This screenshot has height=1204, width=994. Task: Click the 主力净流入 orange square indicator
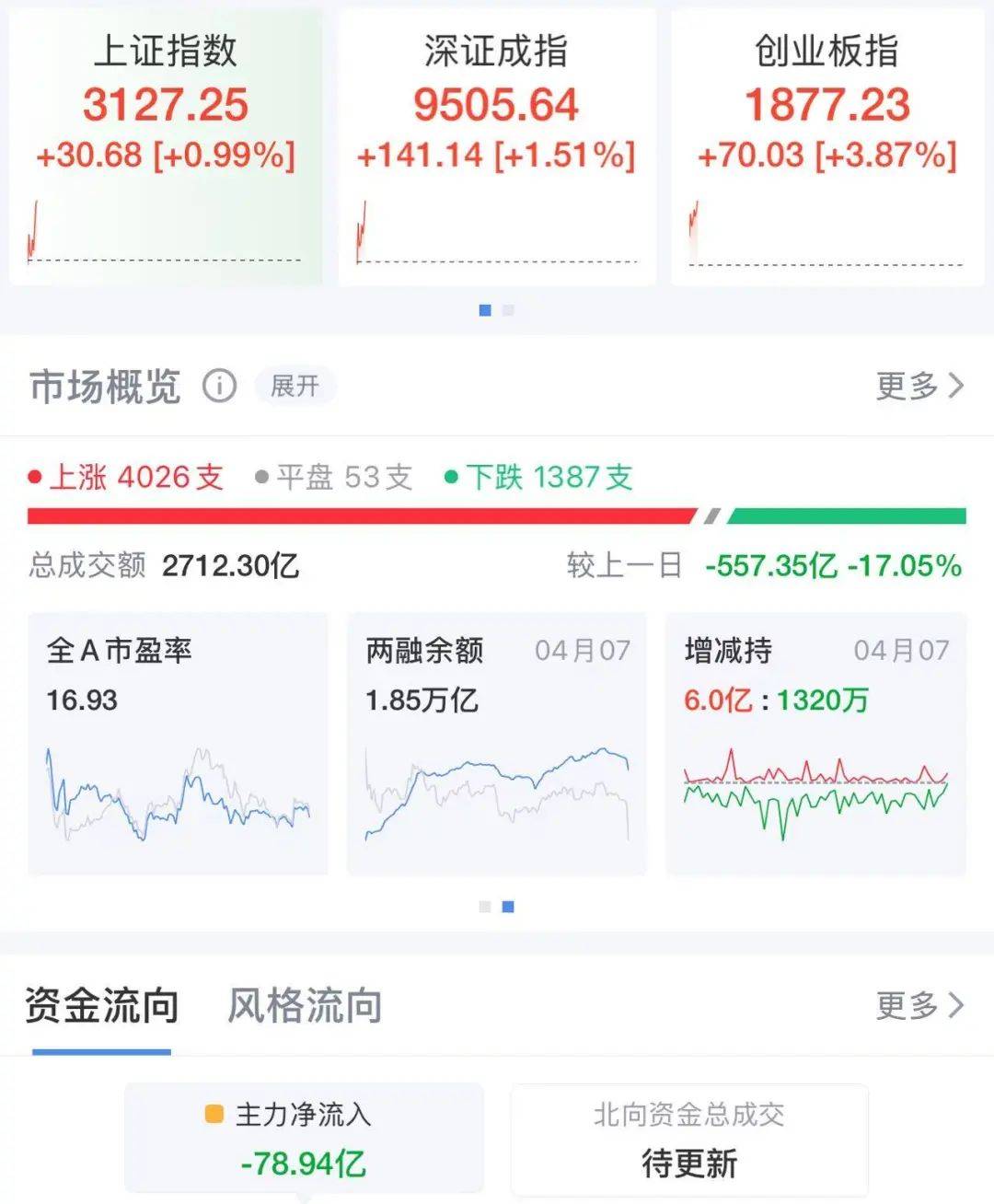(214, 1113)
